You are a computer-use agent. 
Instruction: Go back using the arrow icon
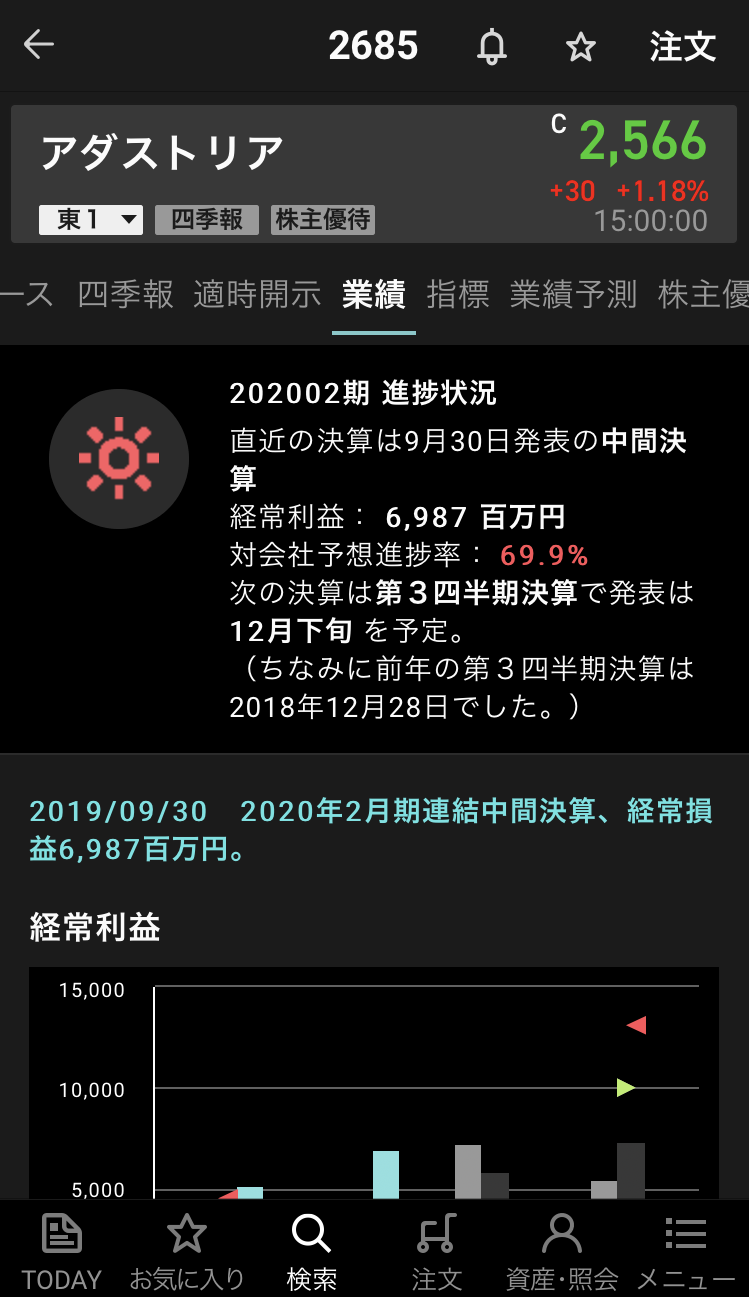(x=39, y=45)
